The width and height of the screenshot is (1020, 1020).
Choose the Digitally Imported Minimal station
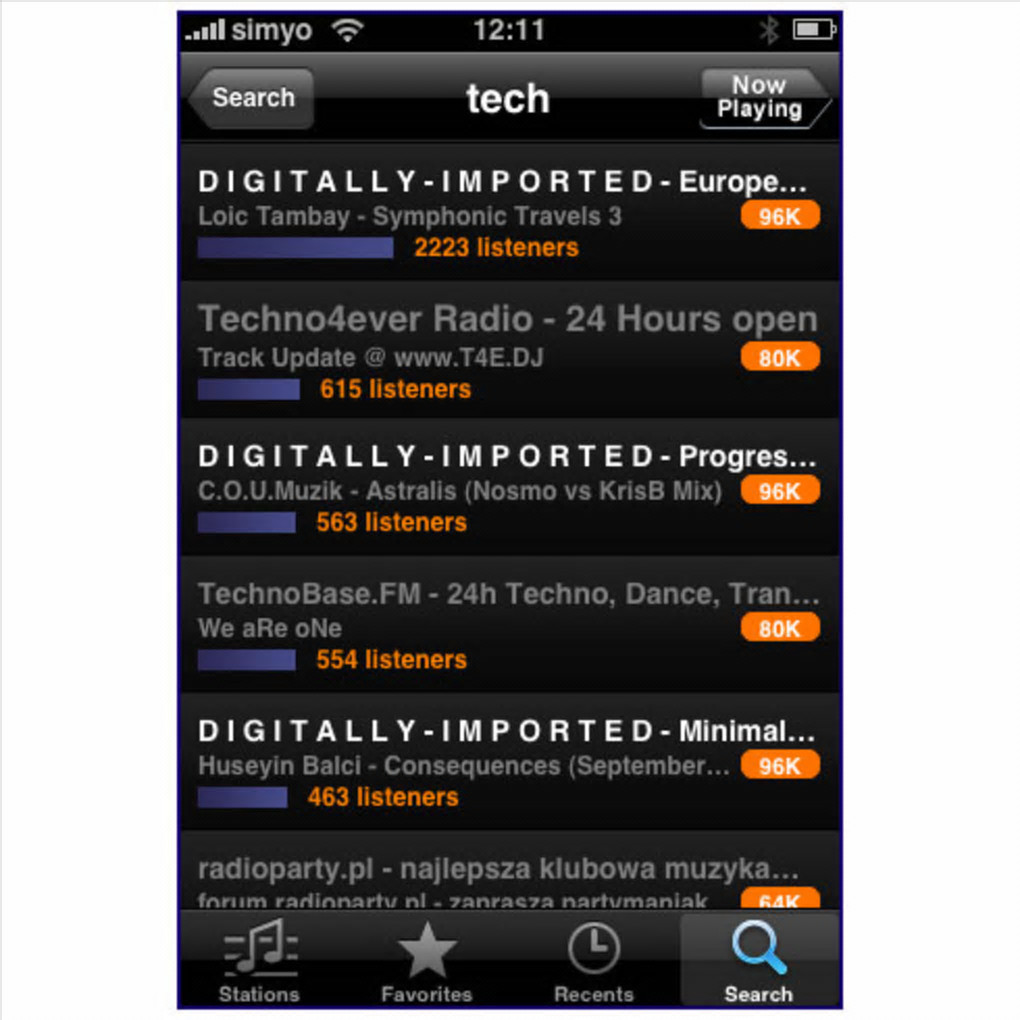tap(509, 762)
